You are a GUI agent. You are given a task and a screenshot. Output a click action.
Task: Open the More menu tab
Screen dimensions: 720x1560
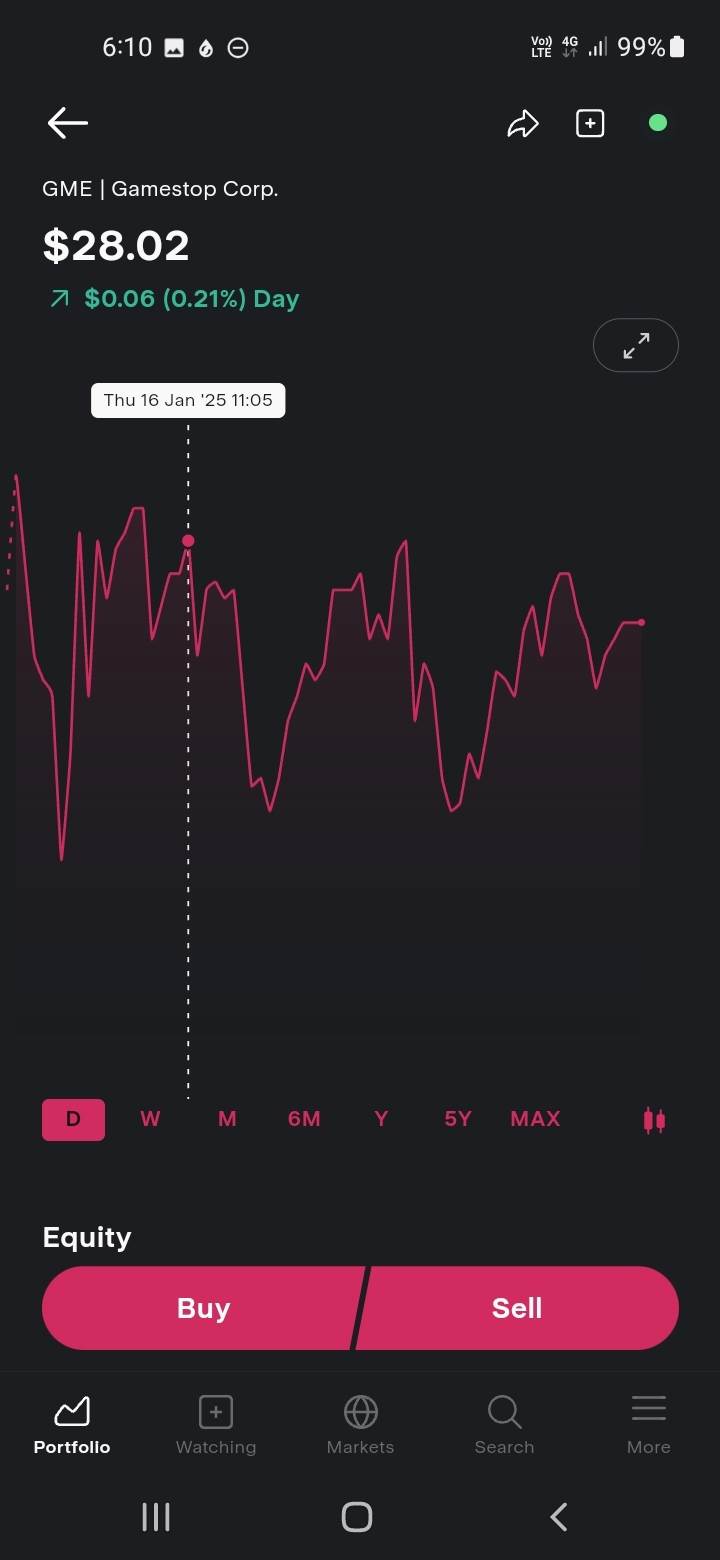click(x=648, y=1425)
